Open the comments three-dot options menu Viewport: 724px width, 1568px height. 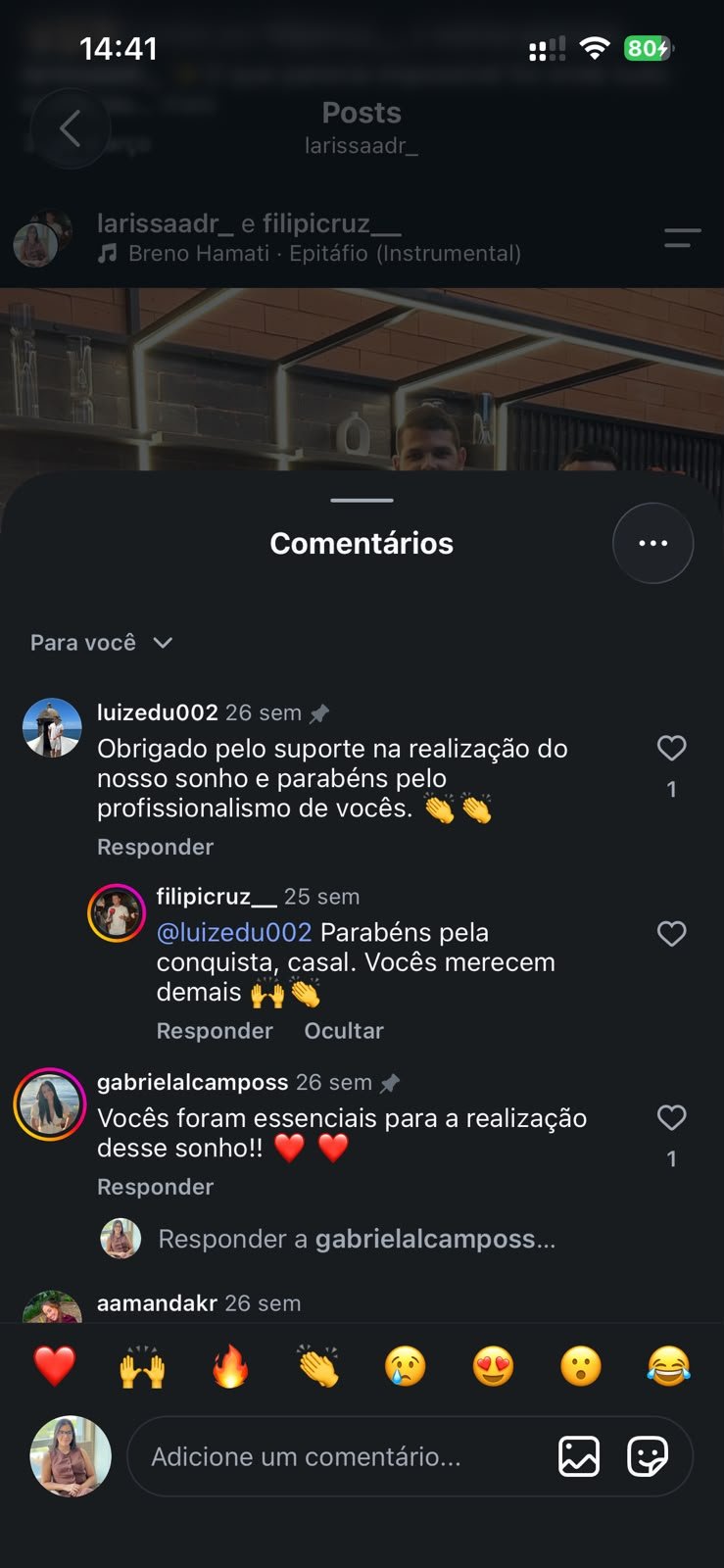click(x=653, y=543)
